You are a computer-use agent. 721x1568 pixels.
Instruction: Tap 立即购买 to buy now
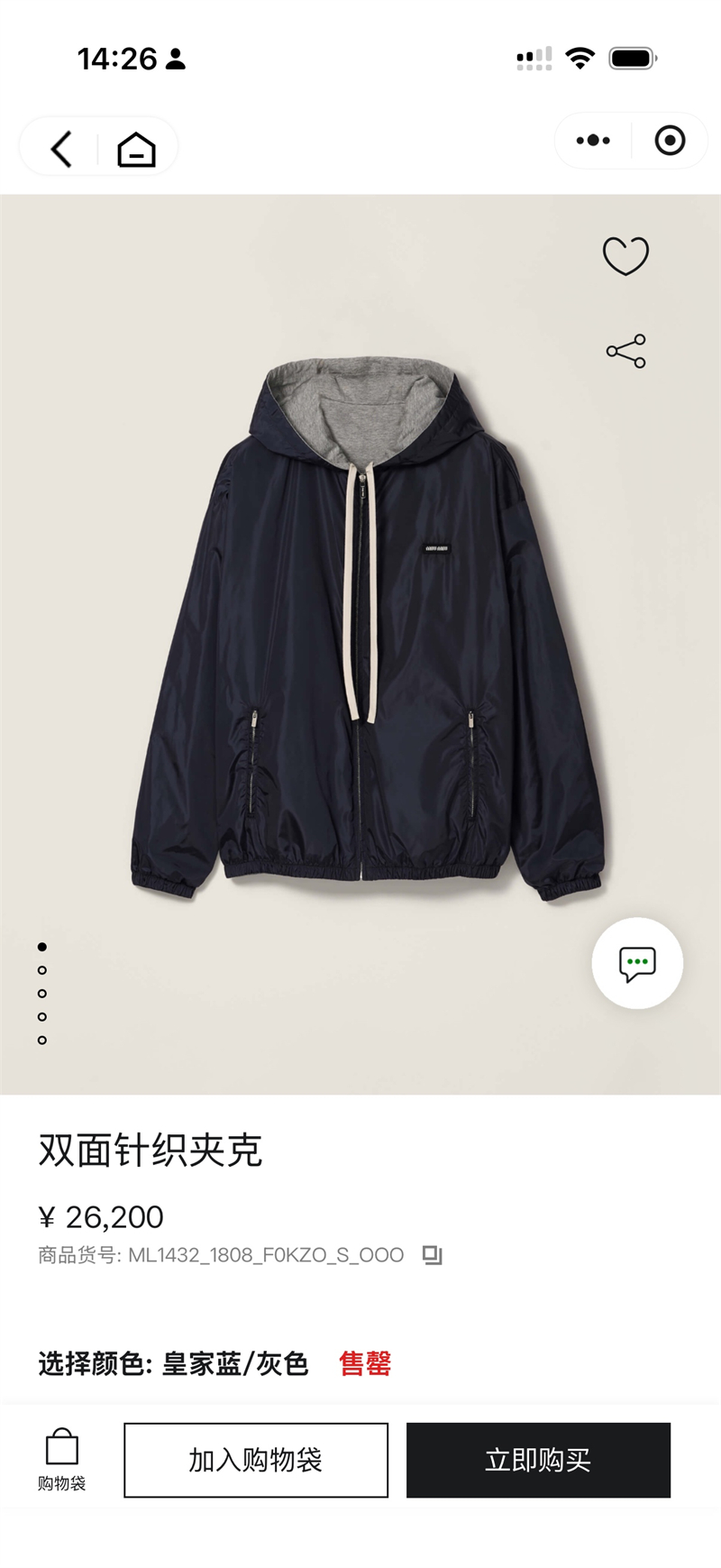coord(538,1460)
